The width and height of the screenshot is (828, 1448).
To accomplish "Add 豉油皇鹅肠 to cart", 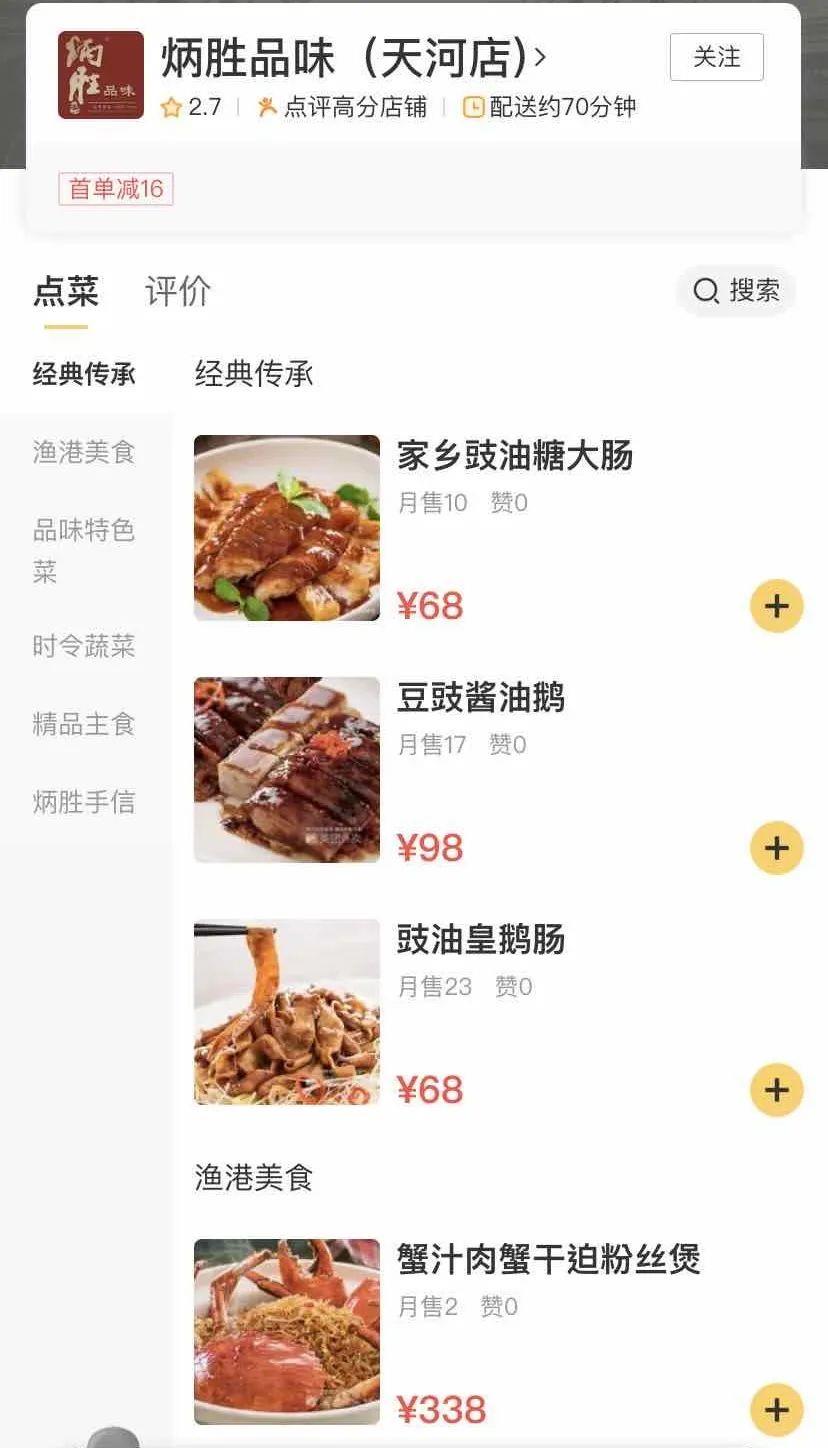I will click(776, 1090).
